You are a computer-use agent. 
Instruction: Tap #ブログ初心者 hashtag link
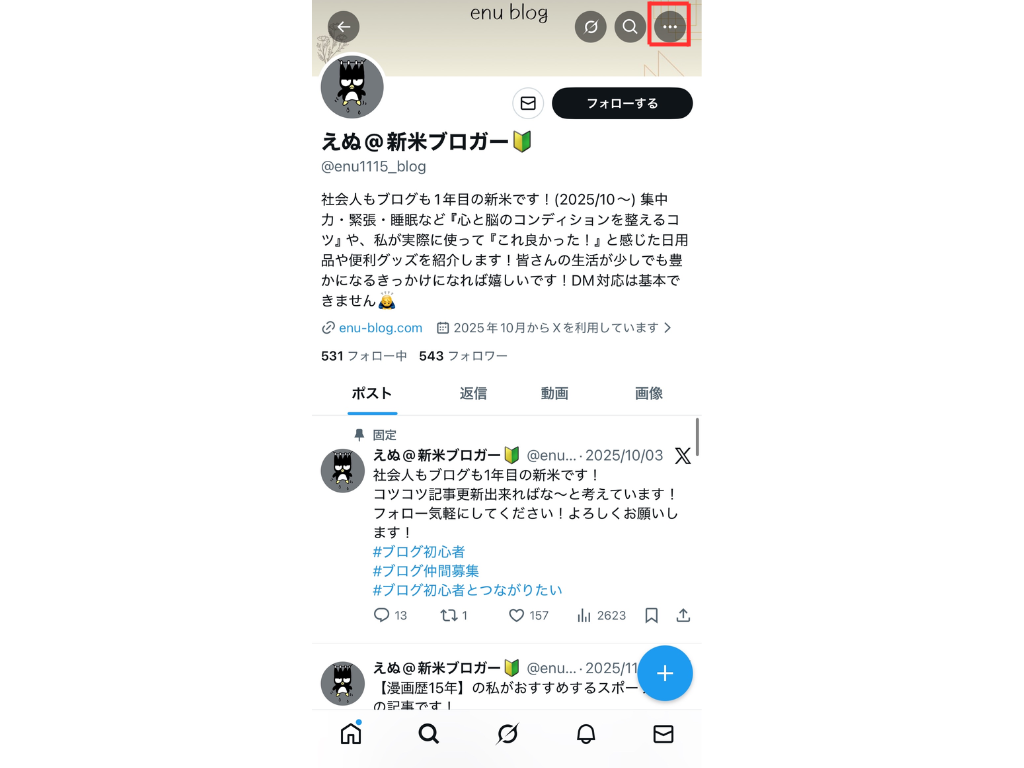[x=419, y=551]
